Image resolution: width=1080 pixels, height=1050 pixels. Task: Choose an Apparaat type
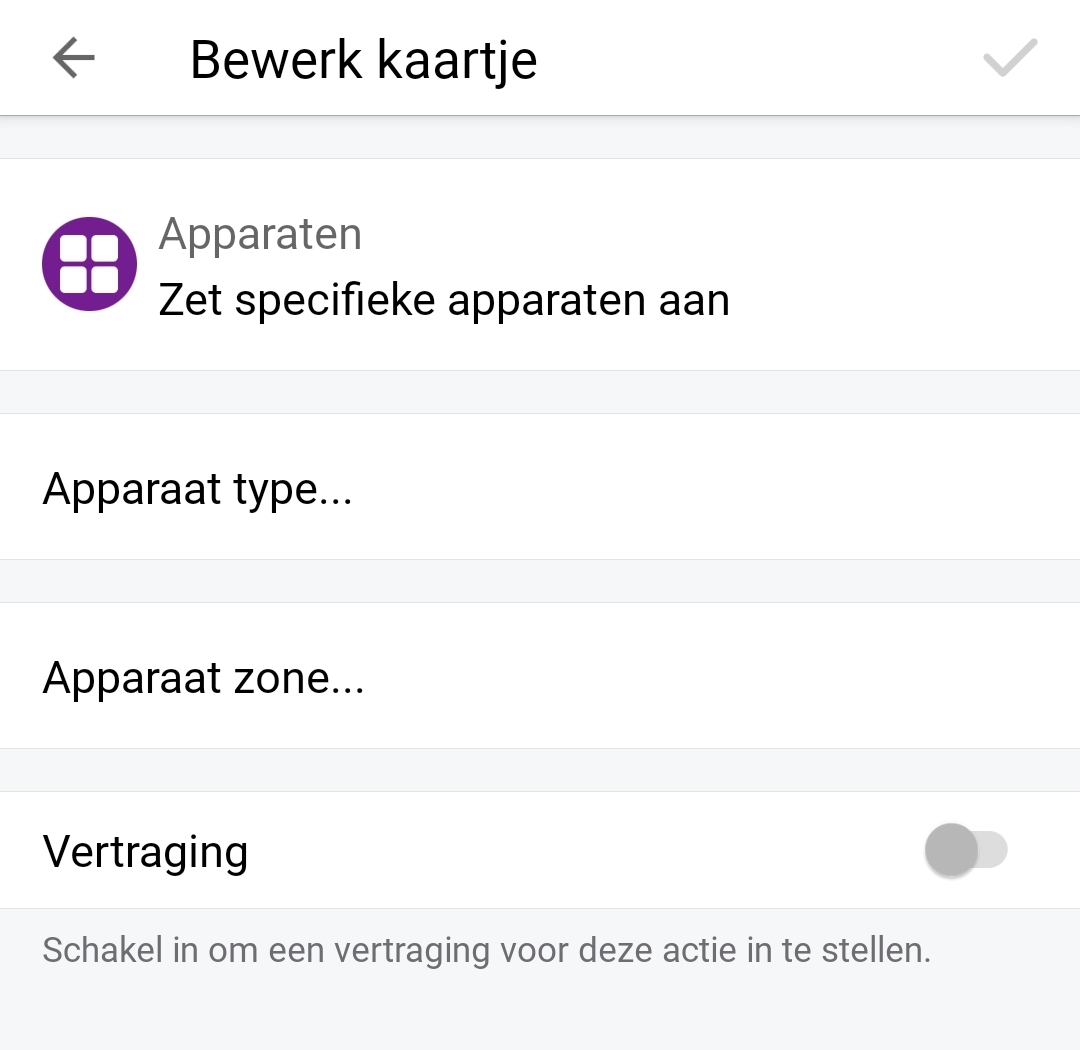[540, 488]
